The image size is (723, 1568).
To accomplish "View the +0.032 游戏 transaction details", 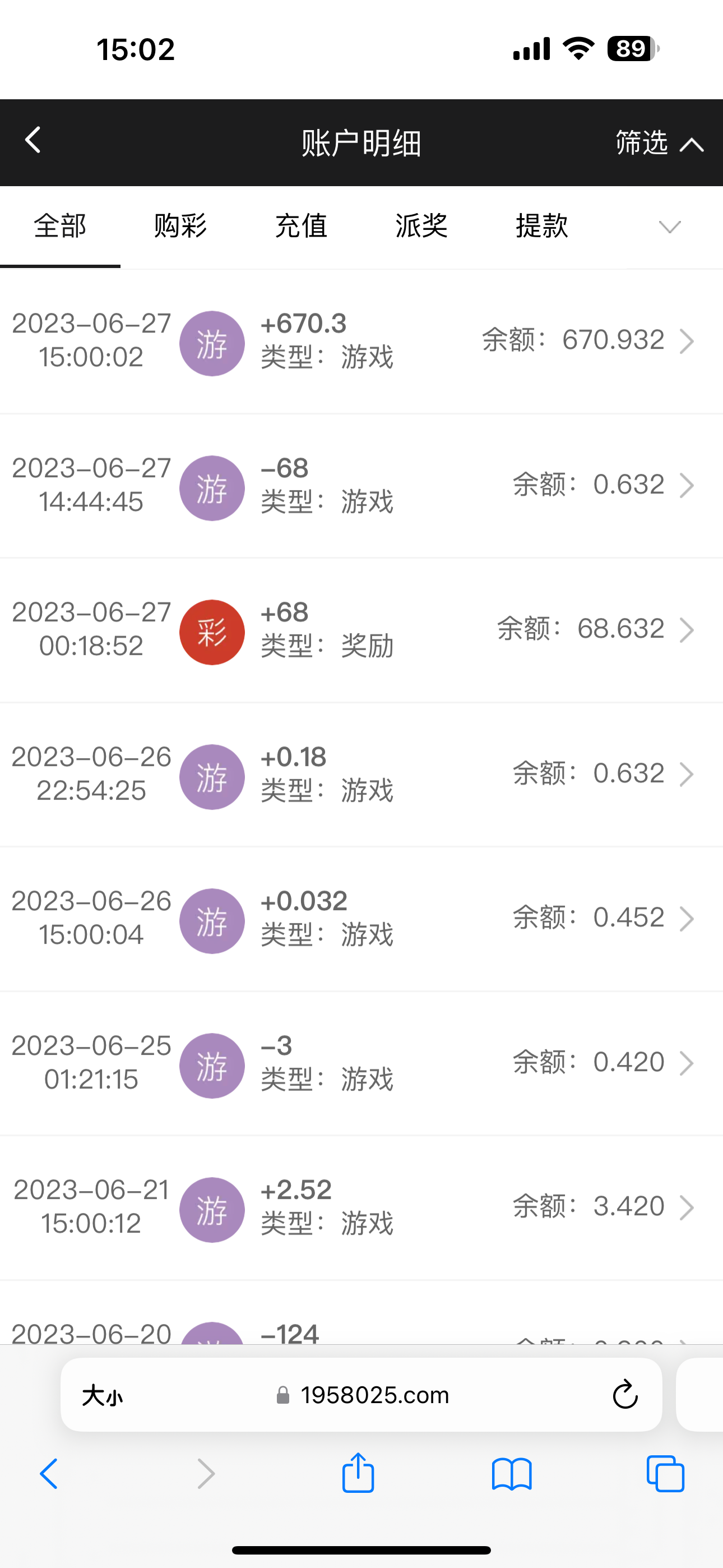I will click(361, 919).
